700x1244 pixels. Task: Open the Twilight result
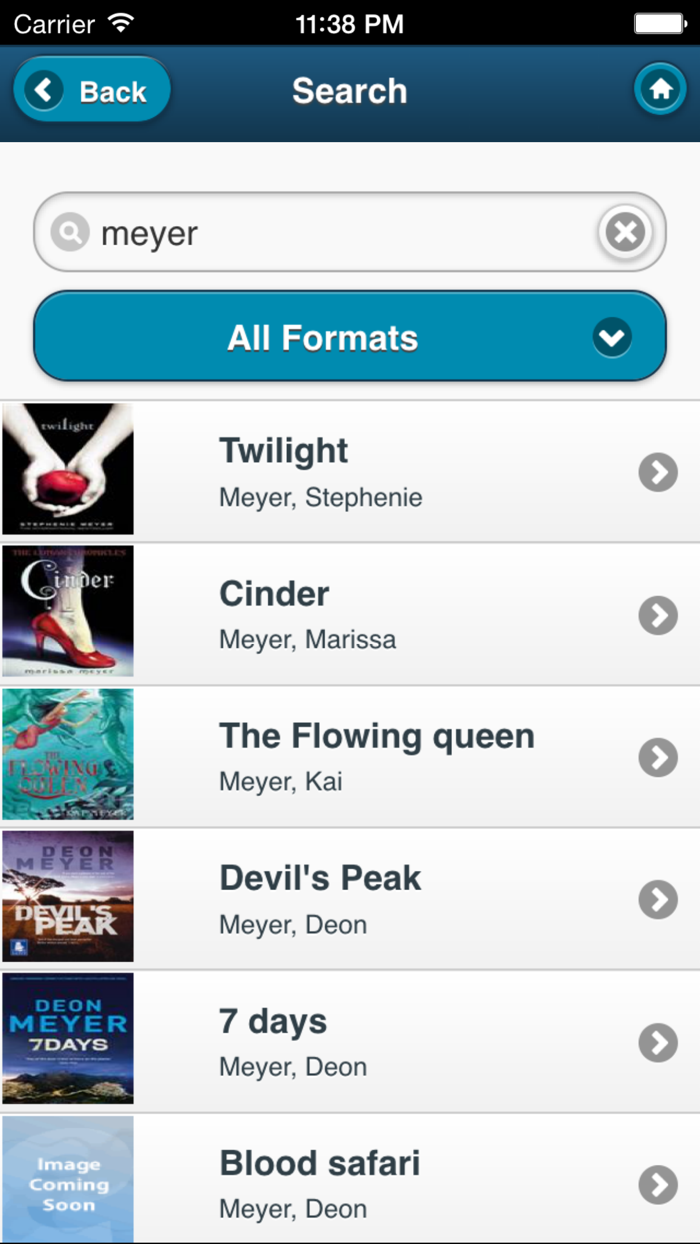pos(350,471)
